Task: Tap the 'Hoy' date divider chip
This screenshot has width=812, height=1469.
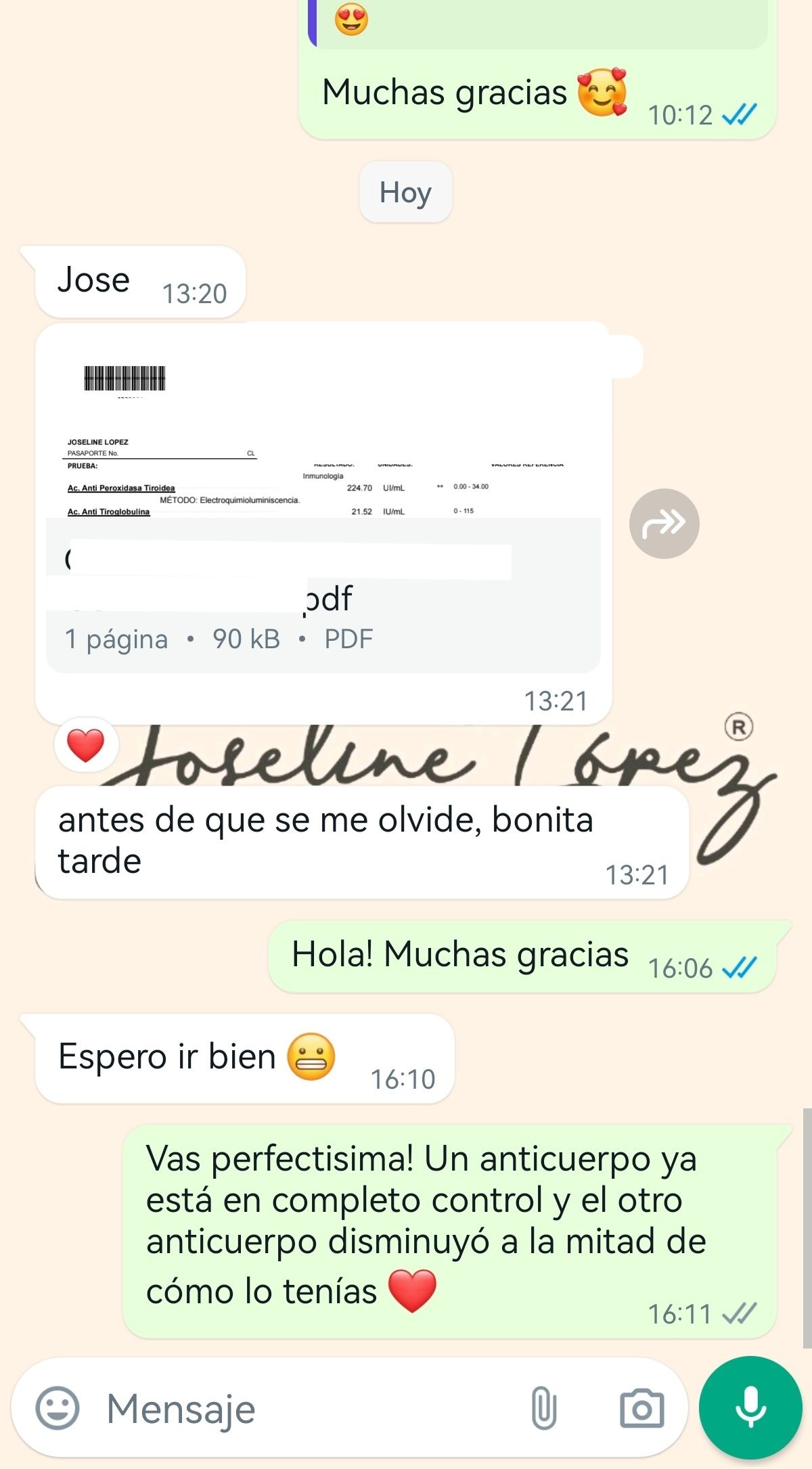Action: (405, 191)
